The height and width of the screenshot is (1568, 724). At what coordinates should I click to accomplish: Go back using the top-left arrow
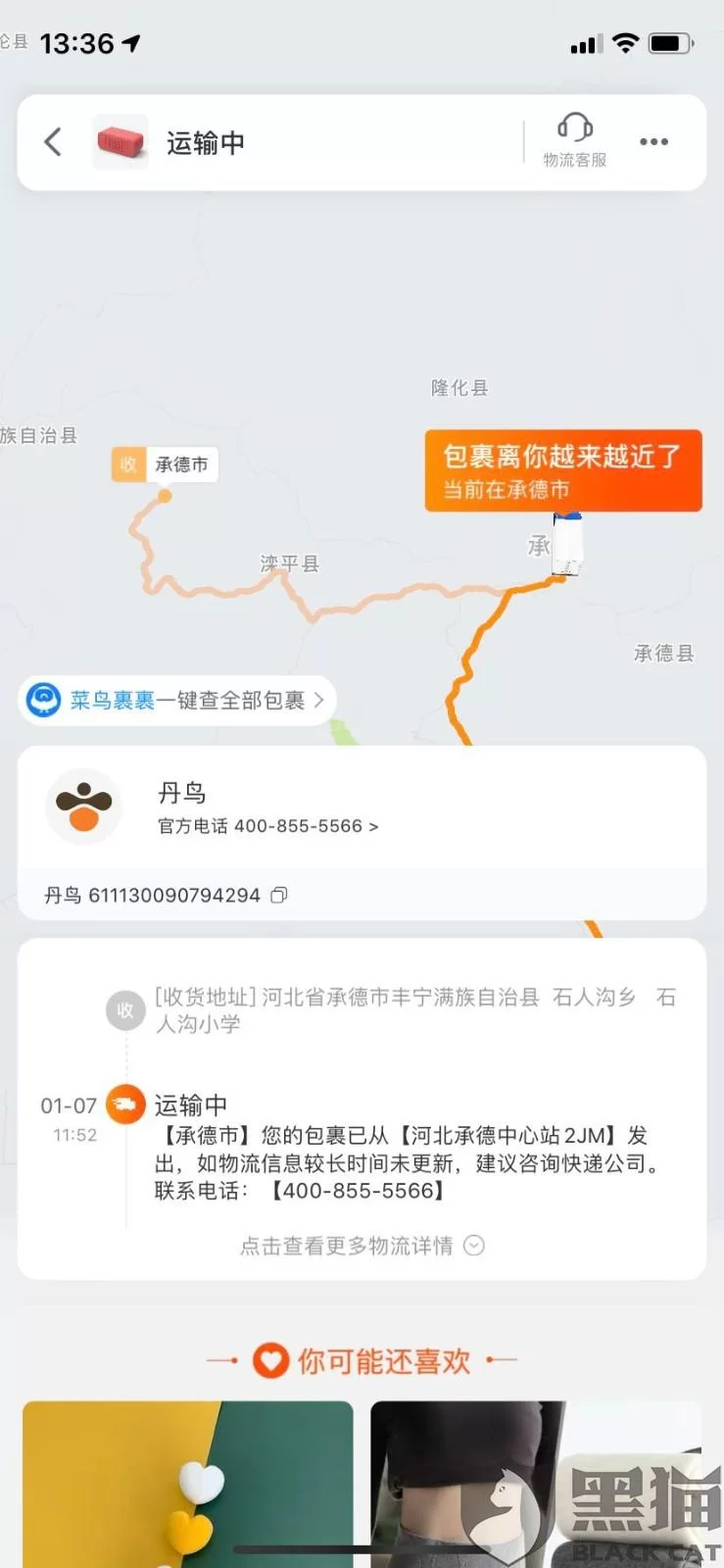tap(53, 142)
